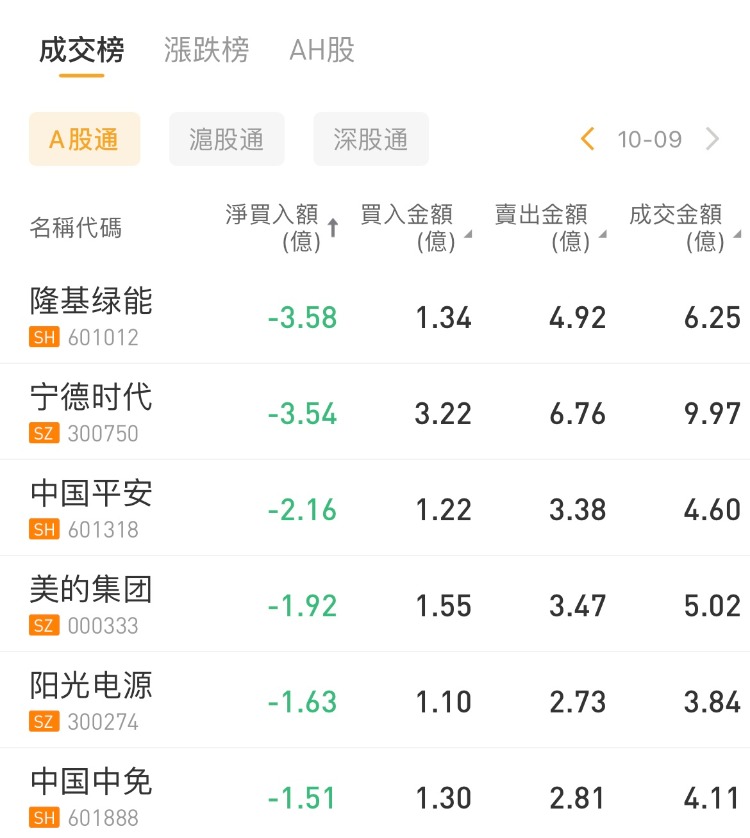Go to the previous date before 10-09

point(588,139)
